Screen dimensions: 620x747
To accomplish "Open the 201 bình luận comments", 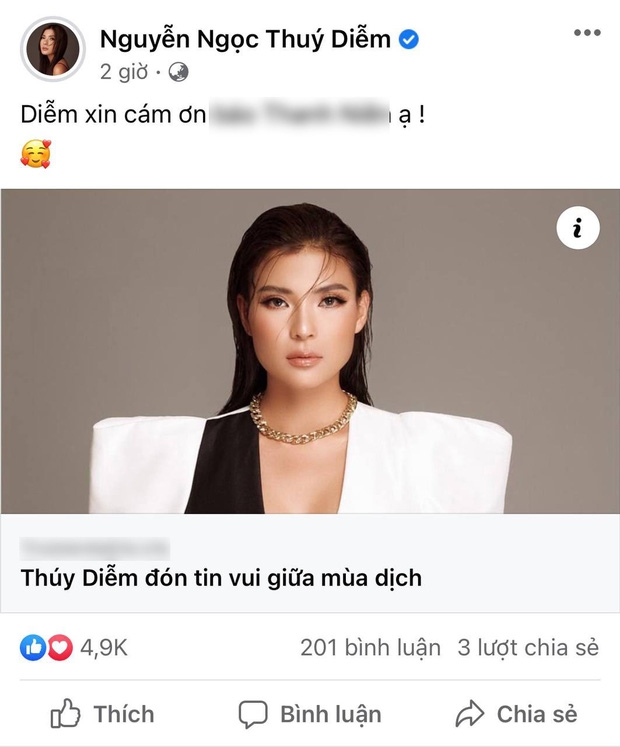I will 370,648.
